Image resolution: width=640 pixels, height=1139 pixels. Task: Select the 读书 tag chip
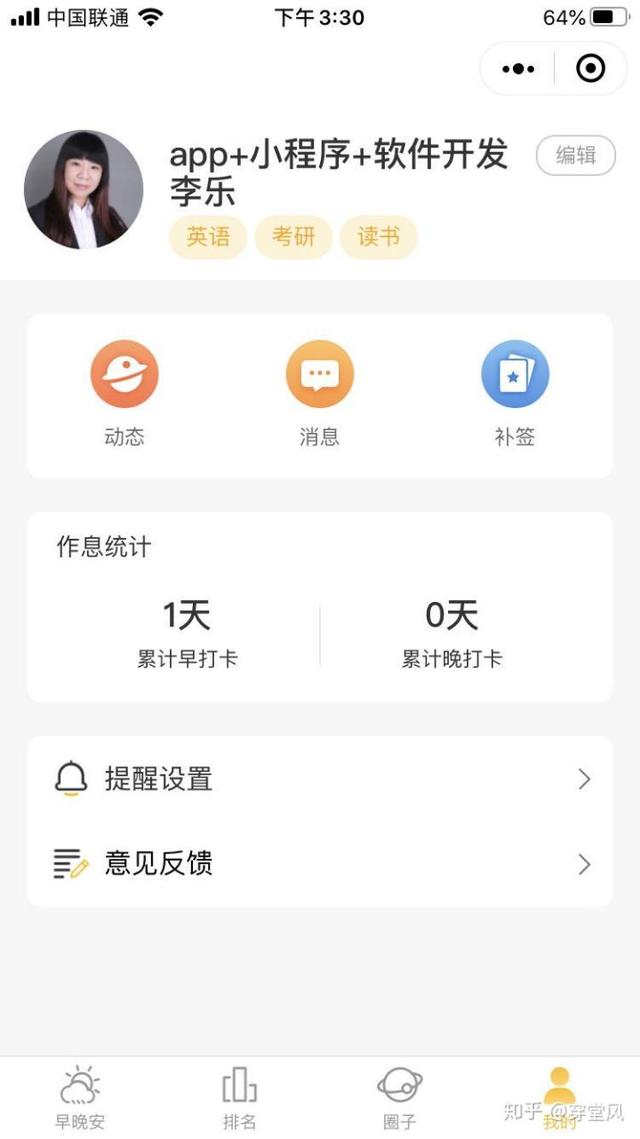(x=379, y=238)
